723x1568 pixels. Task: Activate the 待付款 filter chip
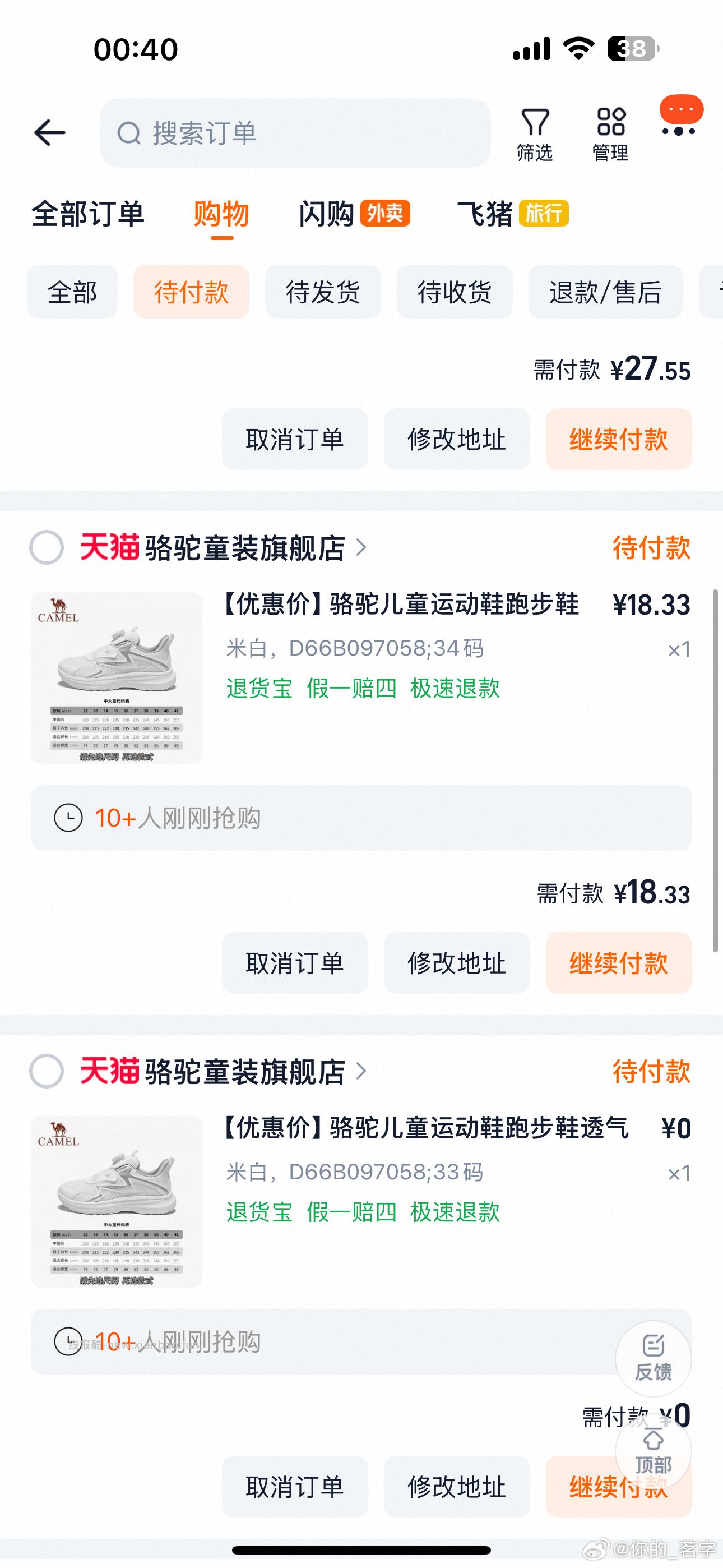click(x=191, y=292)
